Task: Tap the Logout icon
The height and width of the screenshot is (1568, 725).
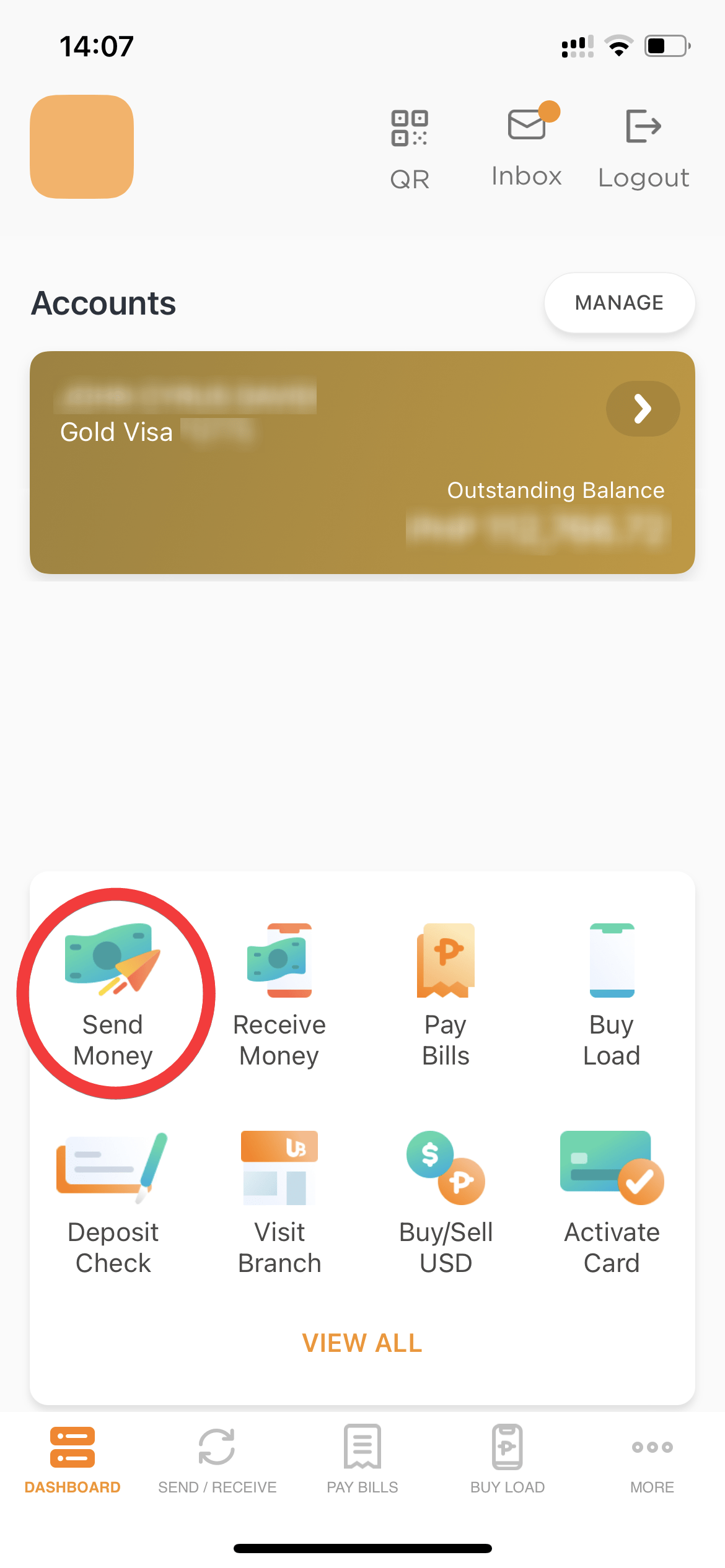Action: tap(643, 128)
